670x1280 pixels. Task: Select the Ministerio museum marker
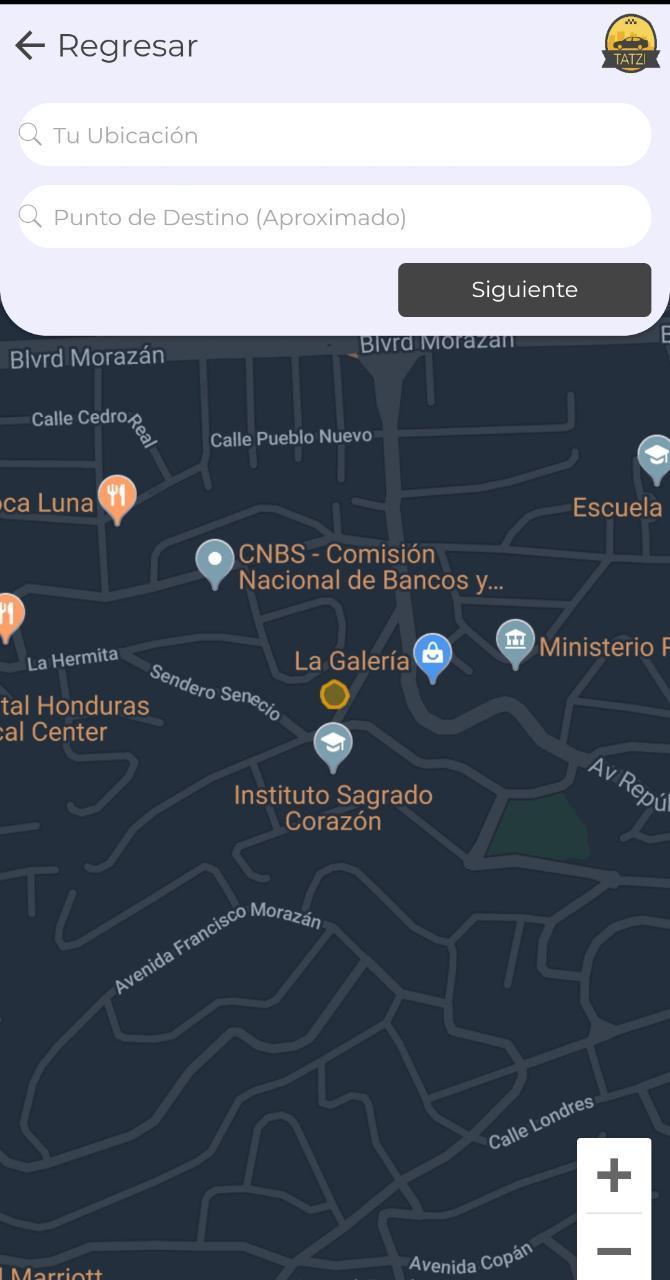pos(515,641)
